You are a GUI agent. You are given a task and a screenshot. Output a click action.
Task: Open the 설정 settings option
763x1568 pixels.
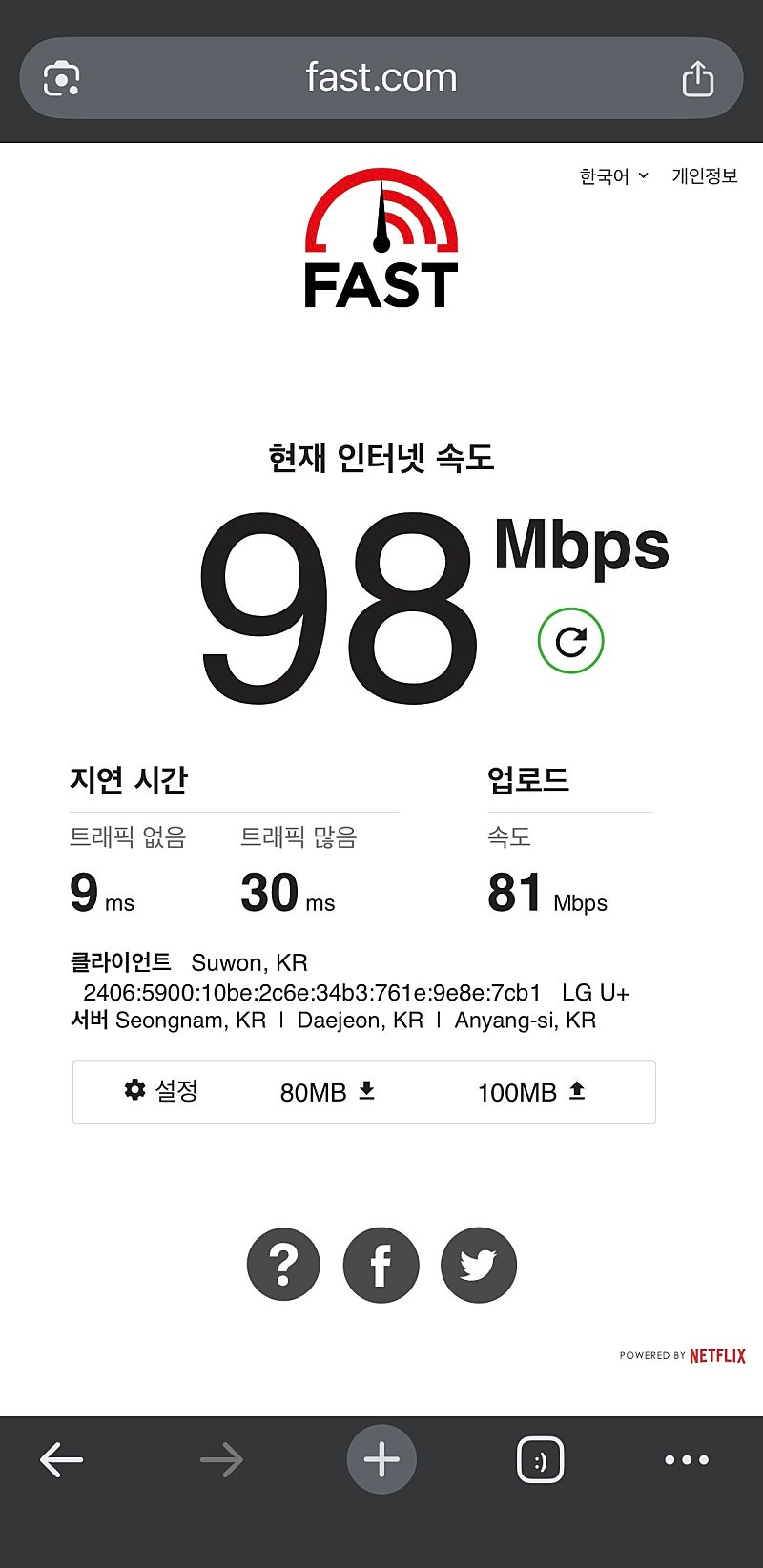click(161, 1090)
